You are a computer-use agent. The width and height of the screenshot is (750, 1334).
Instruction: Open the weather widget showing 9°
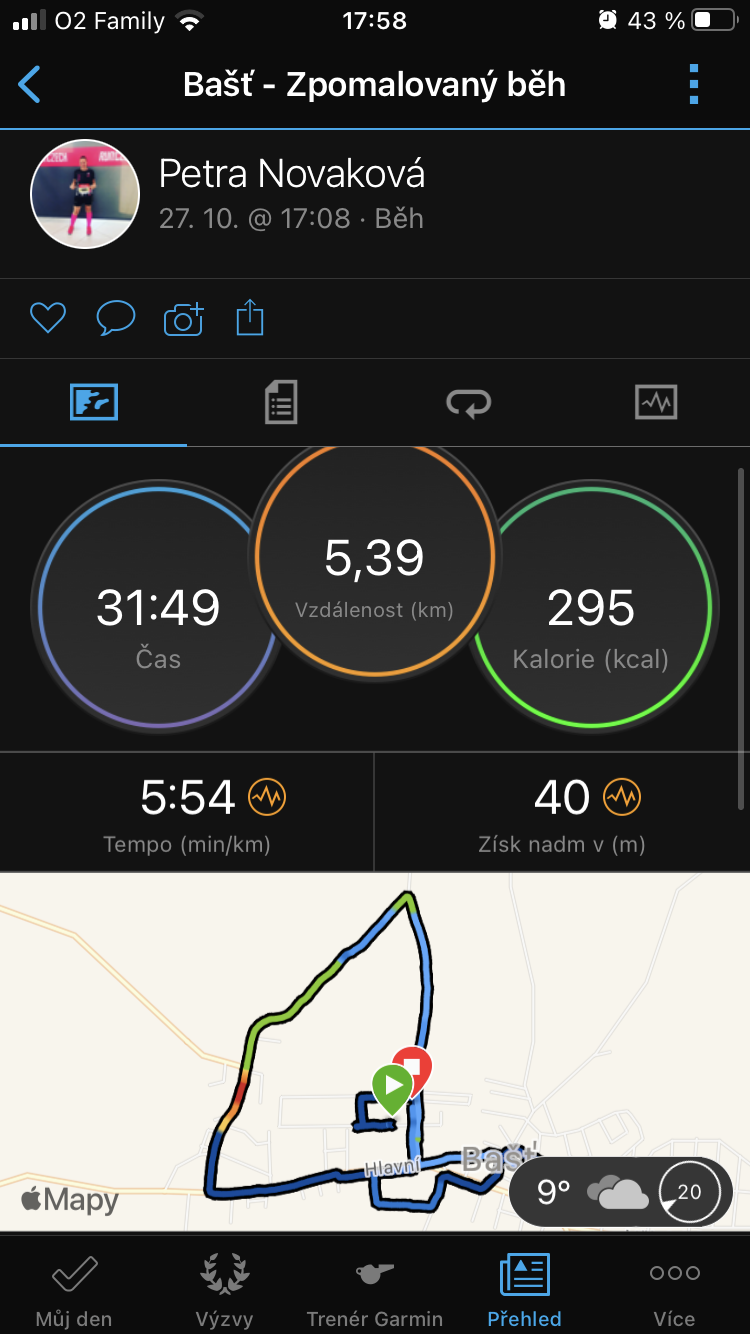[621, 1192]
